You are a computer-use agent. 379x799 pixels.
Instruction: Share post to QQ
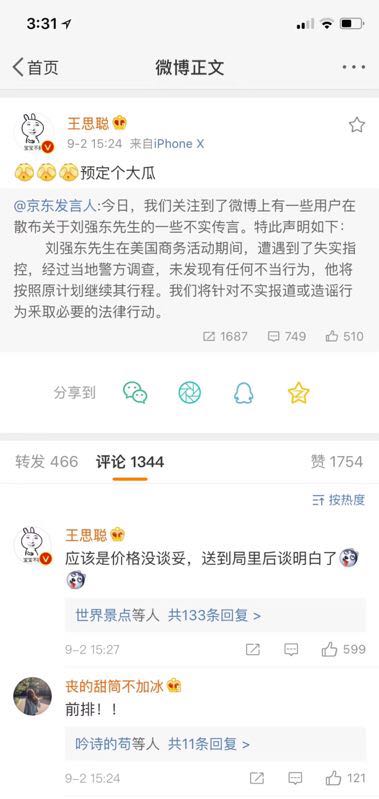tap(243, 393)
